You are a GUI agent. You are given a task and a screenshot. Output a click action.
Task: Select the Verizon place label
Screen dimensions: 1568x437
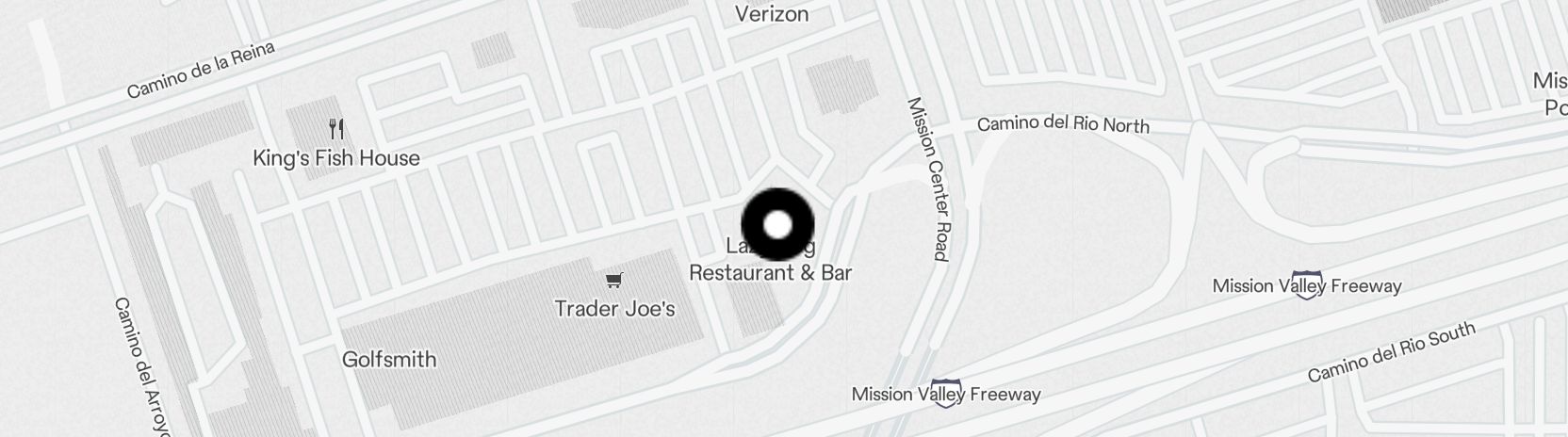coord(771,14)
